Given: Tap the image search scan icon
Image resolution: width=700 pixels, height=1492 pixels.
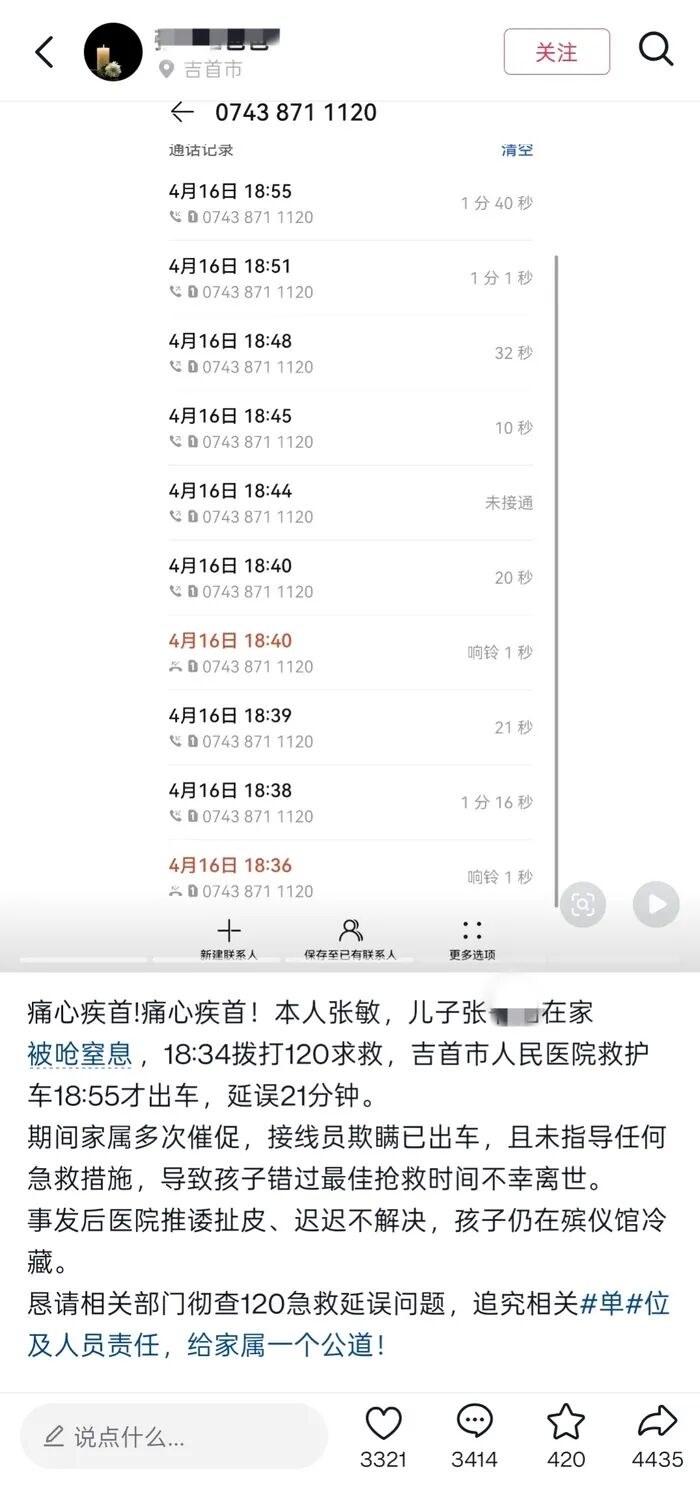Looking at the screenshot, I should (583, 905).
